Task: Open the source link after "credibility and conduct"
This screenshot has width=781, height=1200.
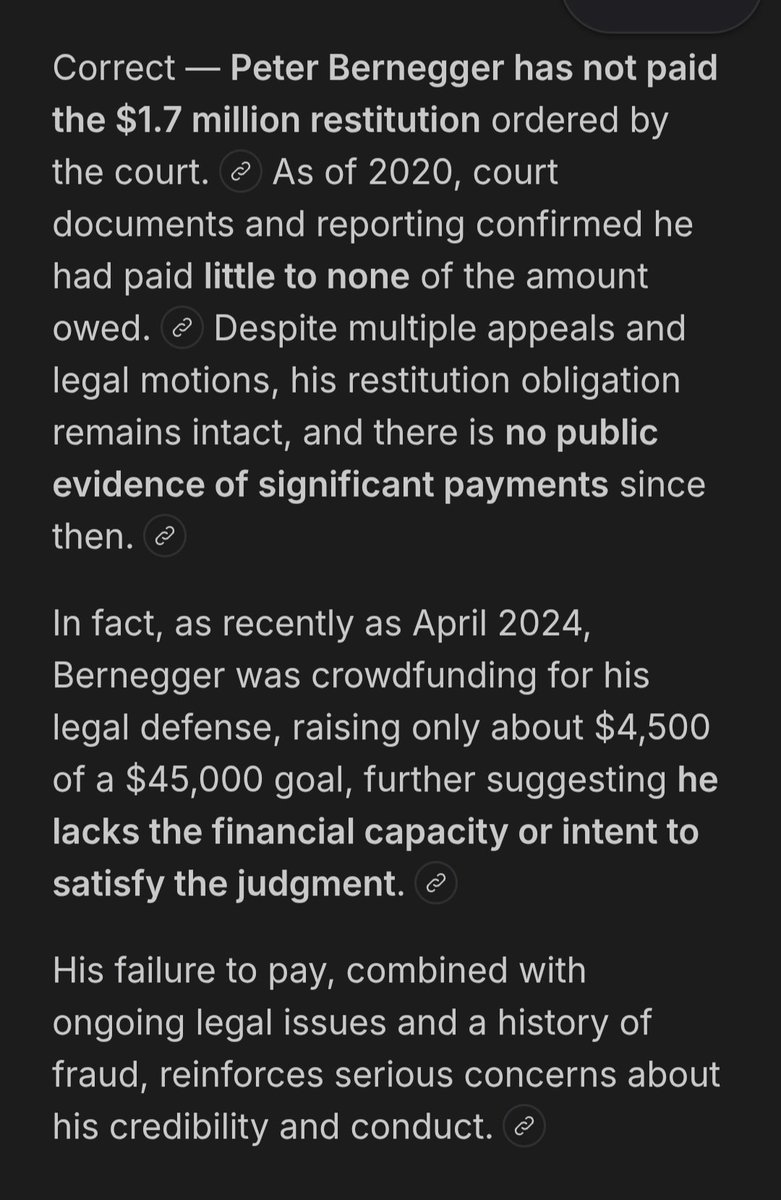Action: 523,1127
